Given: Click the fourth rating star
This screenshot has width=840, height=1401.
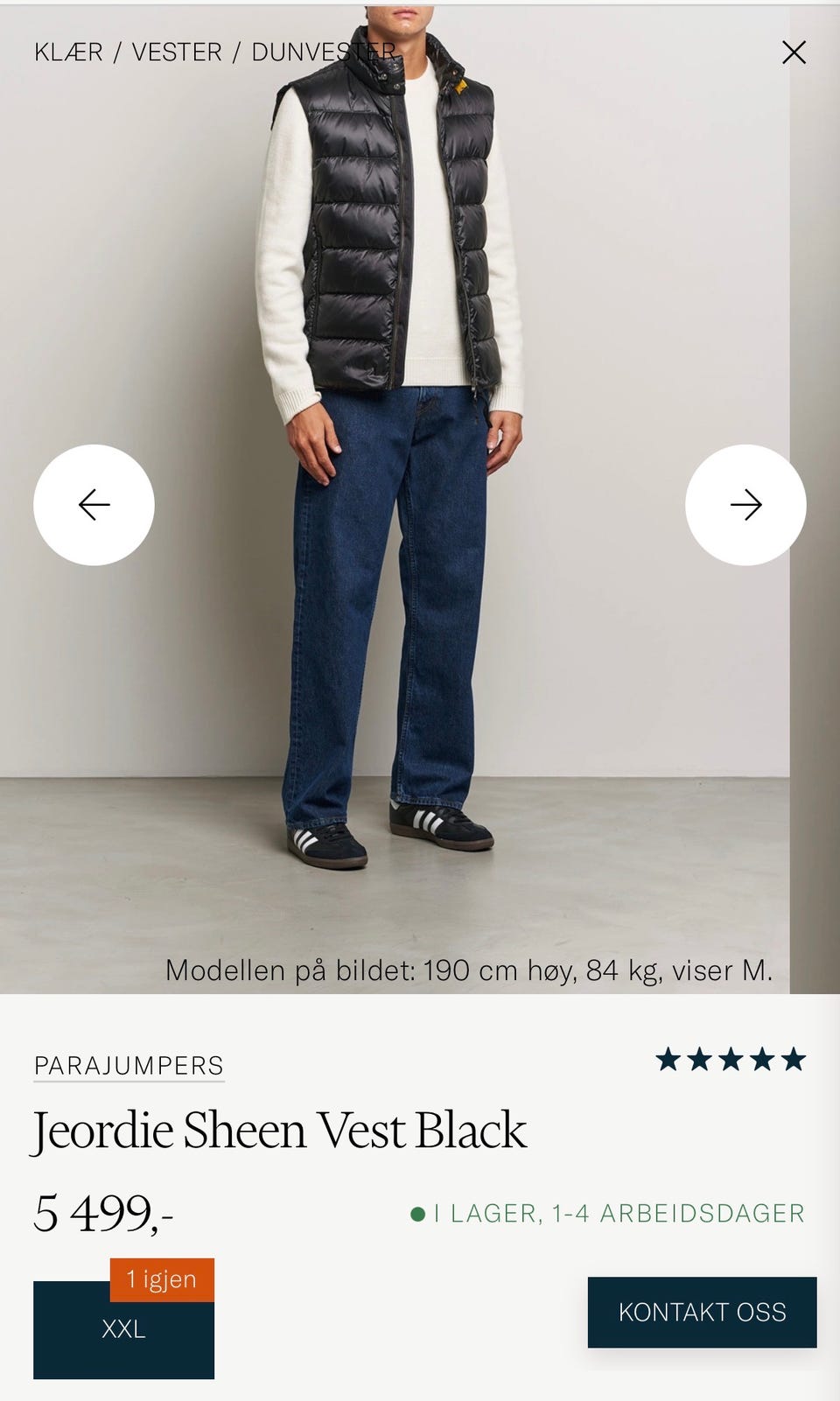Looking at the screenshot, I should (763, 1057).
